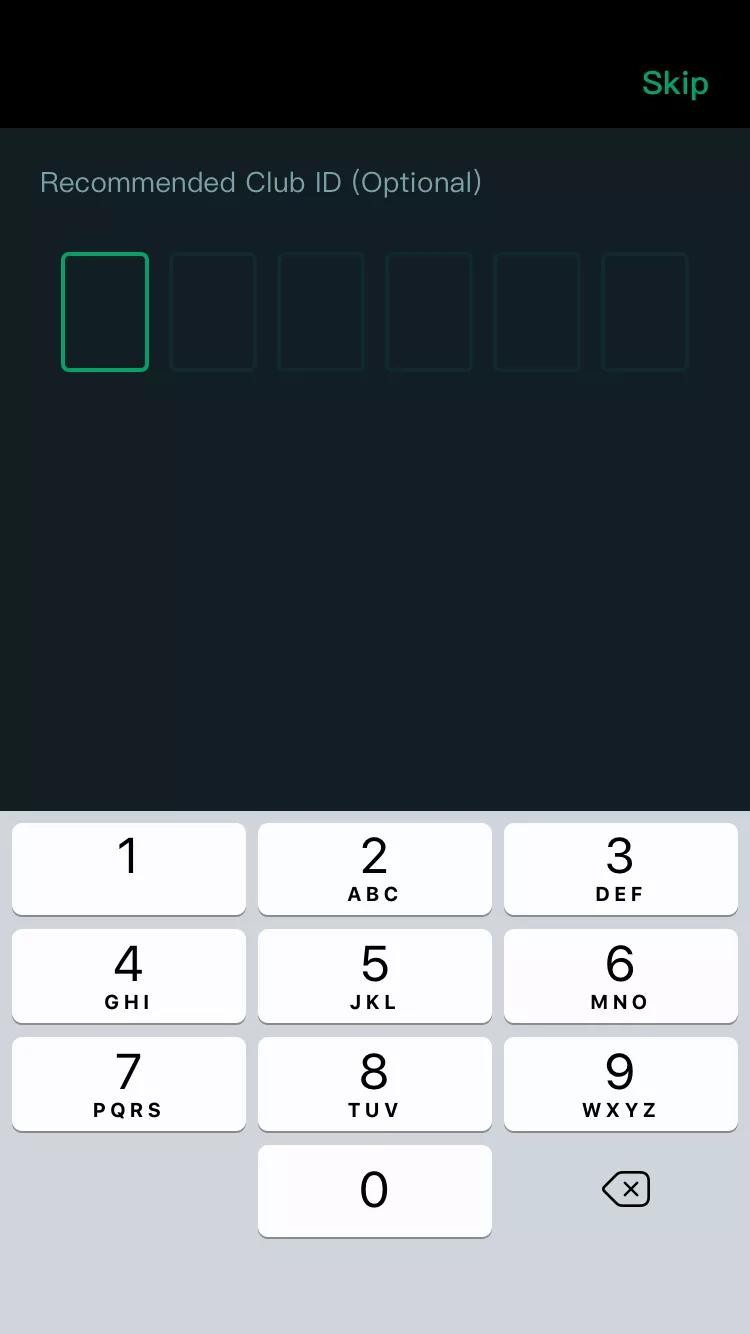The image size is (750, 1334).
Task: Type digit 1 on the keypad
Action: 128,868
